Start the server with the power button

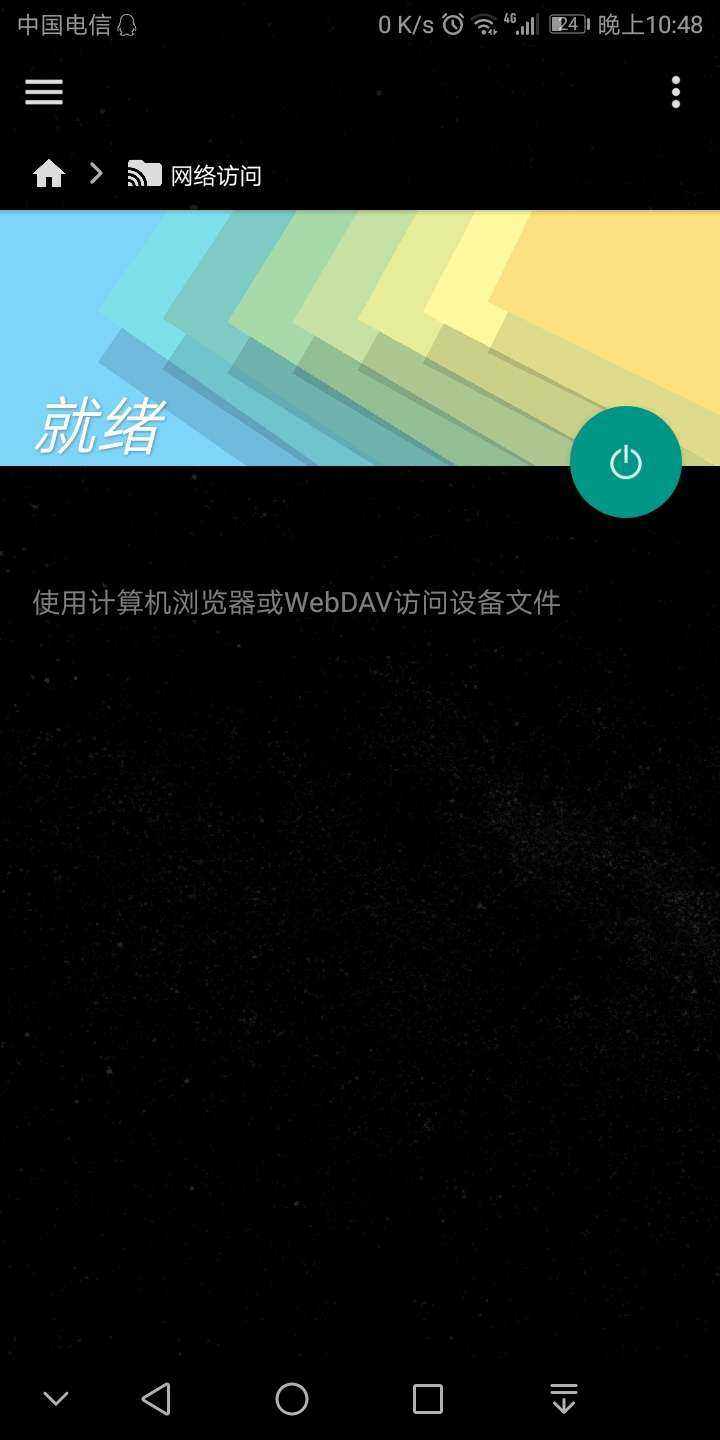pos(625,462)
